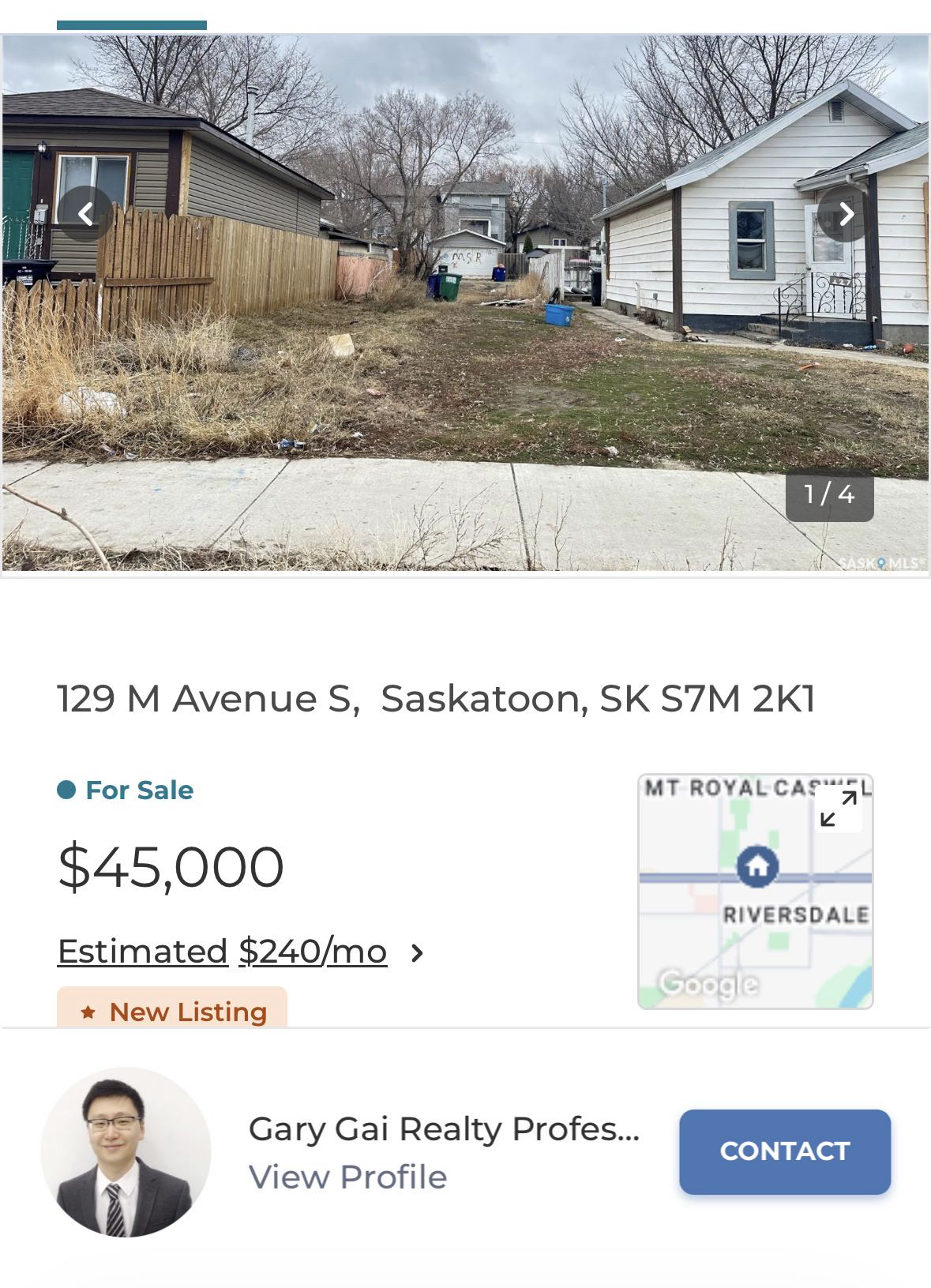View Gary Gai's profile
Viewport: 931px width, 1288px height.
pyautogui.click(x=347, y=1177)
